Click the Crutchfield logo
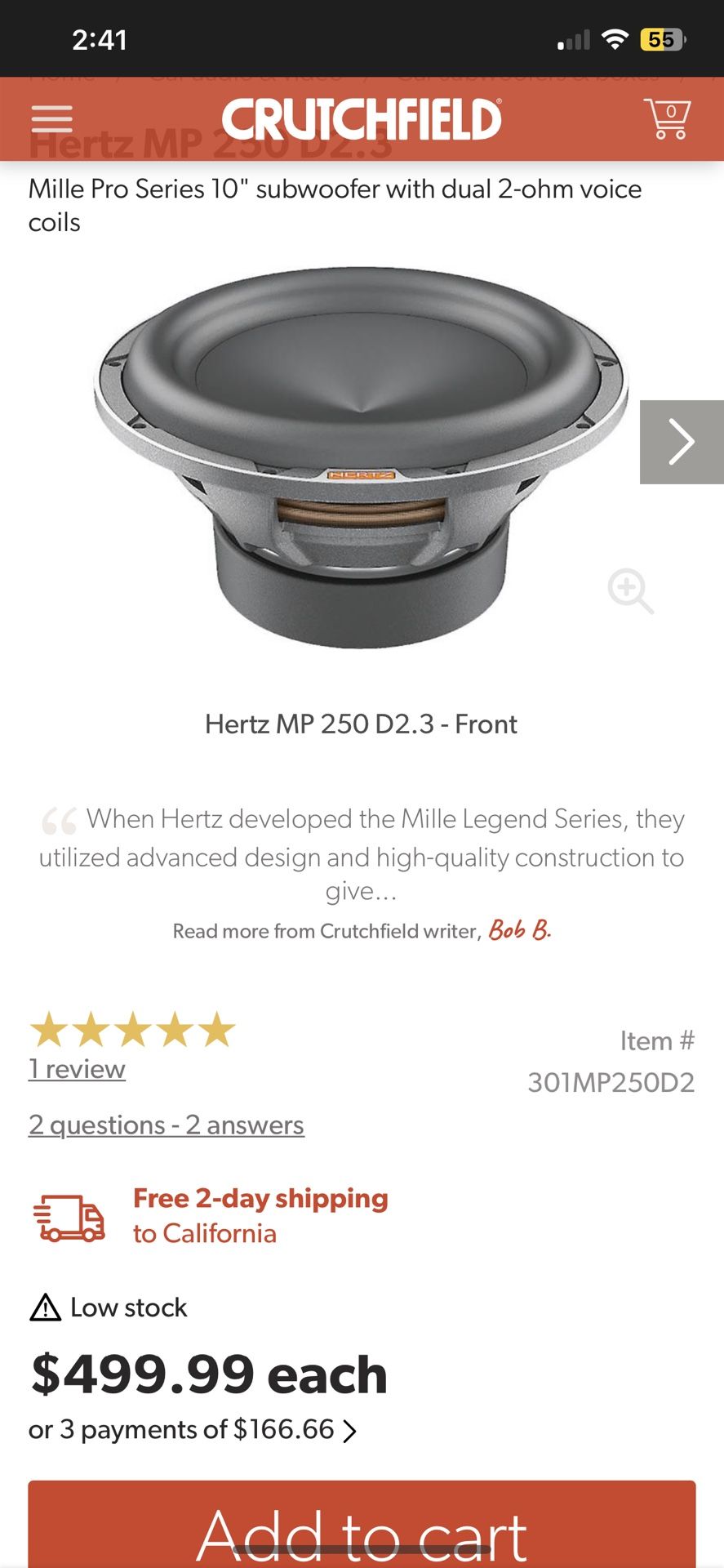724x1568 pixels. 362,118
